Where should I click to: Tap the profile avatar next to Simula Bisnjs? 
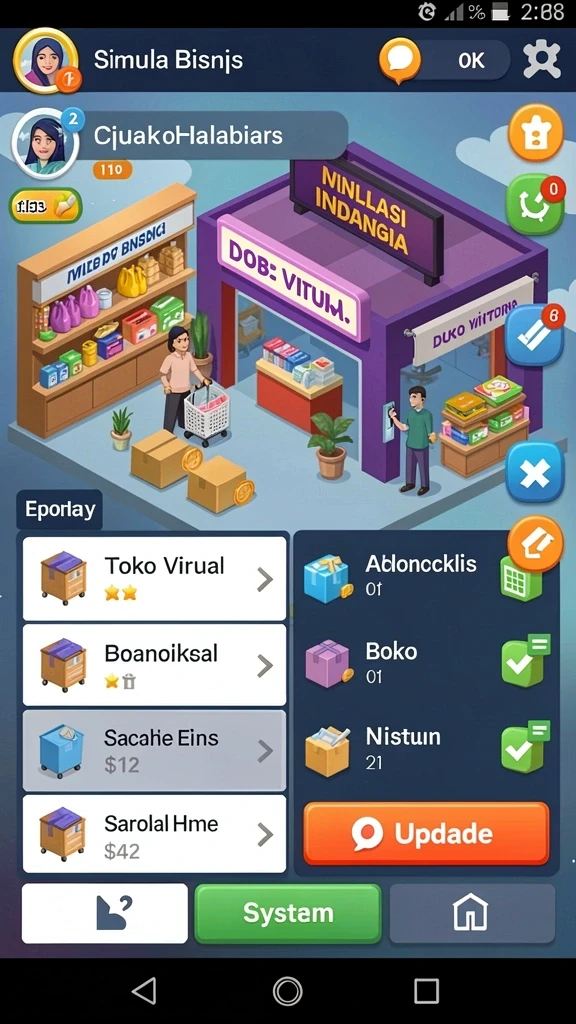coord(46,61)
